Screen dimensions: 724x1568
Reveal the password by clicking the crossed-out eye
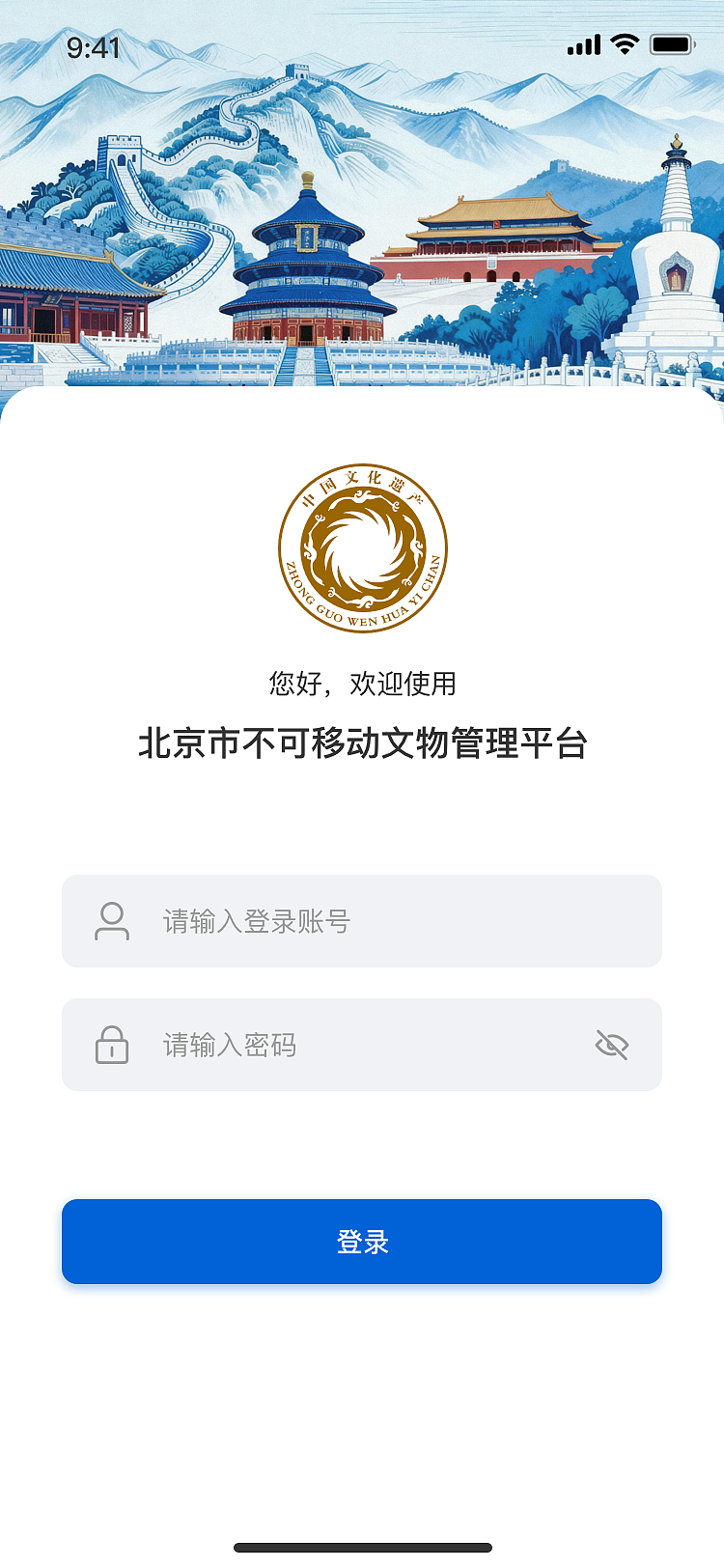[x=610, y=1045]
